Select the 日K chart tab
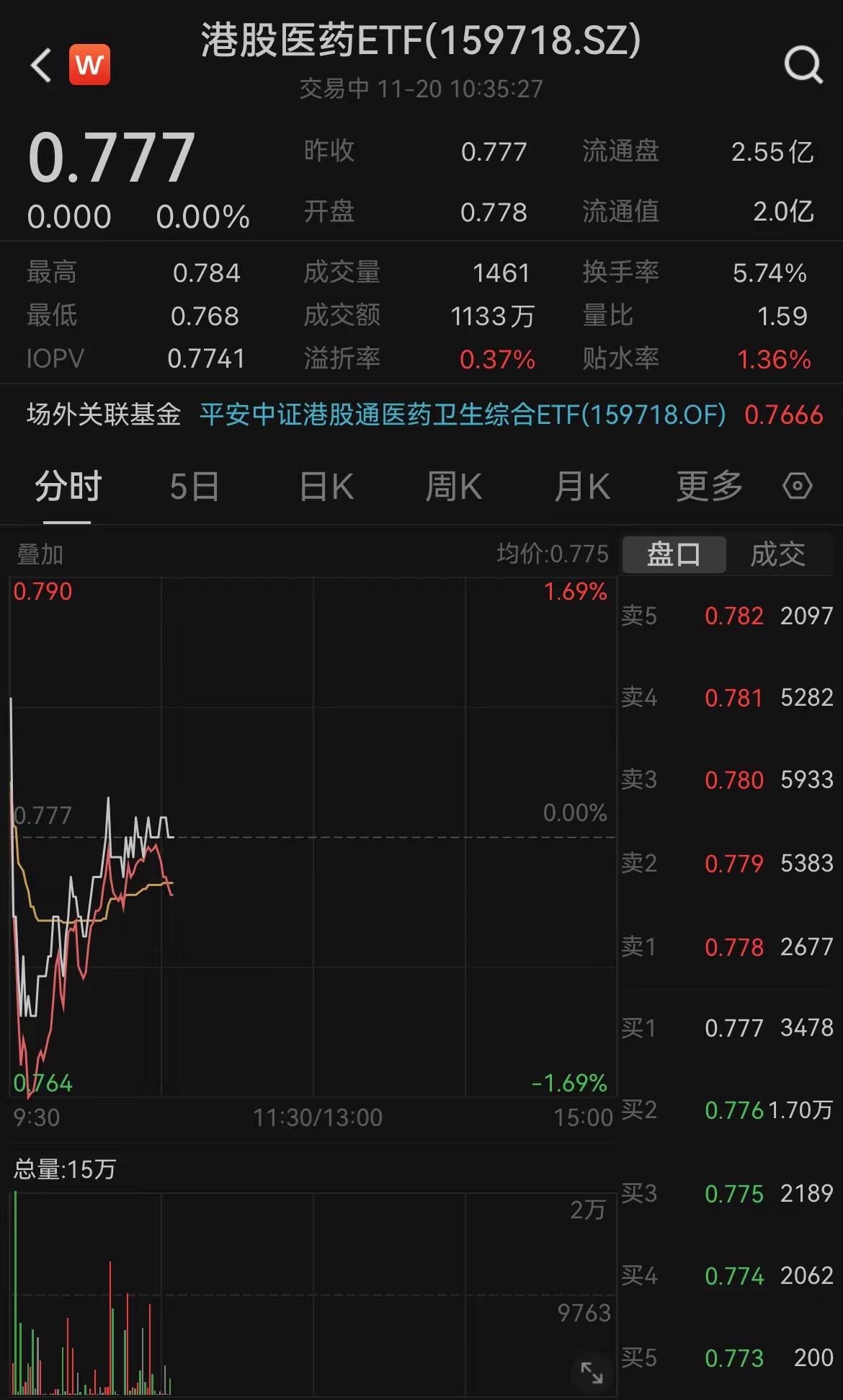 (x=326, y=487)
